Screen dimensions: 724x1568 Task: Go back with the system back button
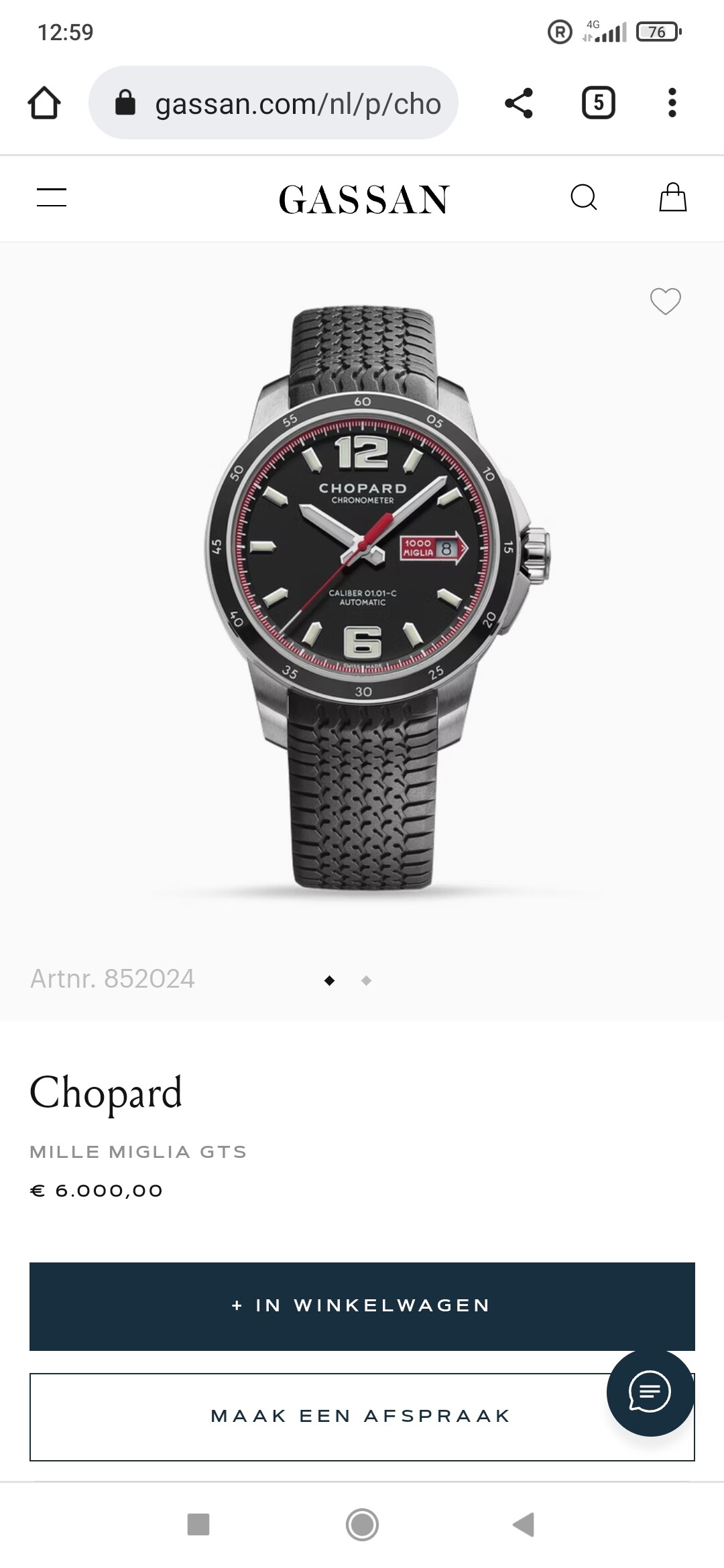click(524, 1524)
